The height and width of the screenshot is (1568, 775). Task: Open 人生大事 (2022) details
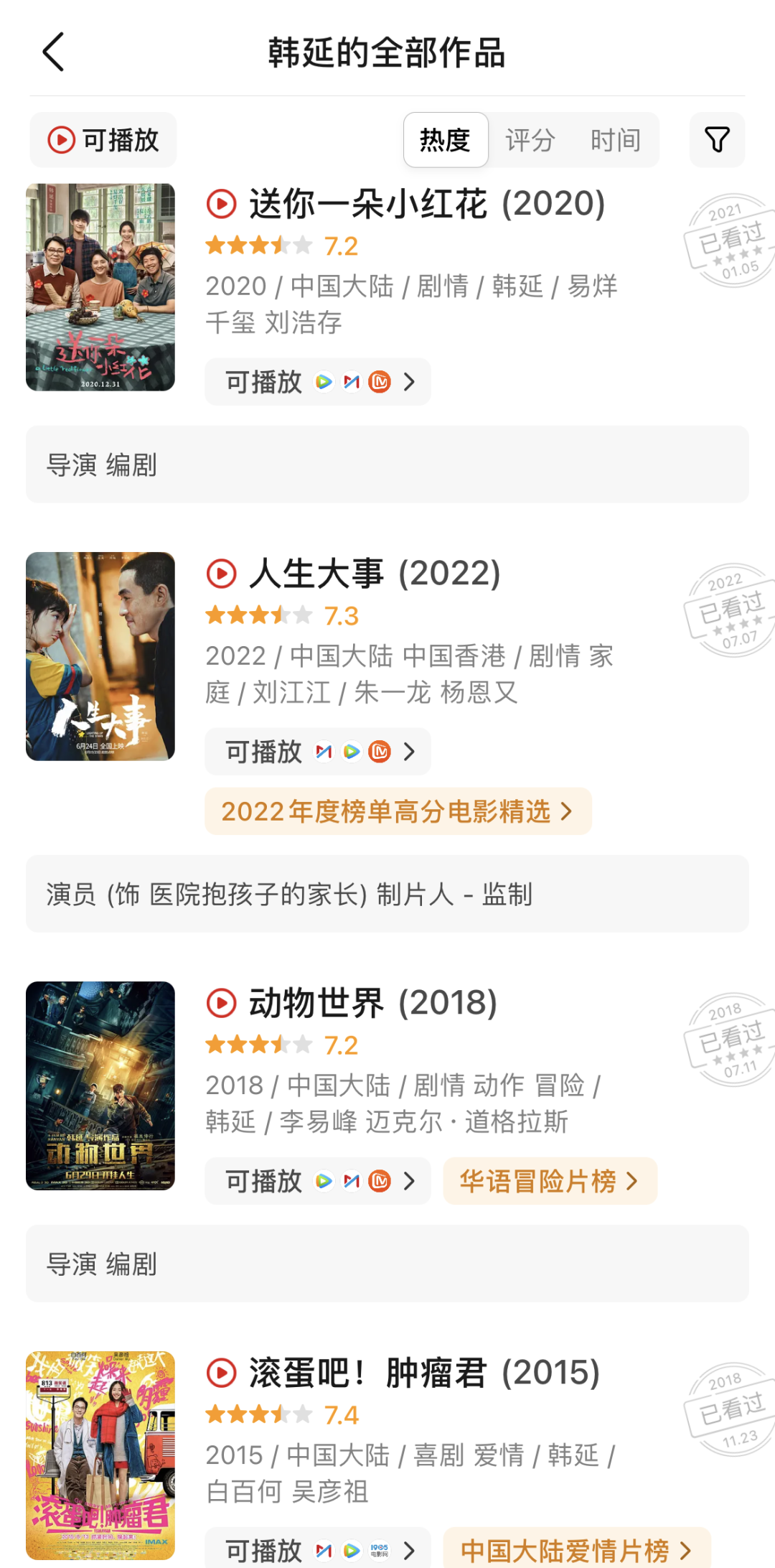point(374,574)
